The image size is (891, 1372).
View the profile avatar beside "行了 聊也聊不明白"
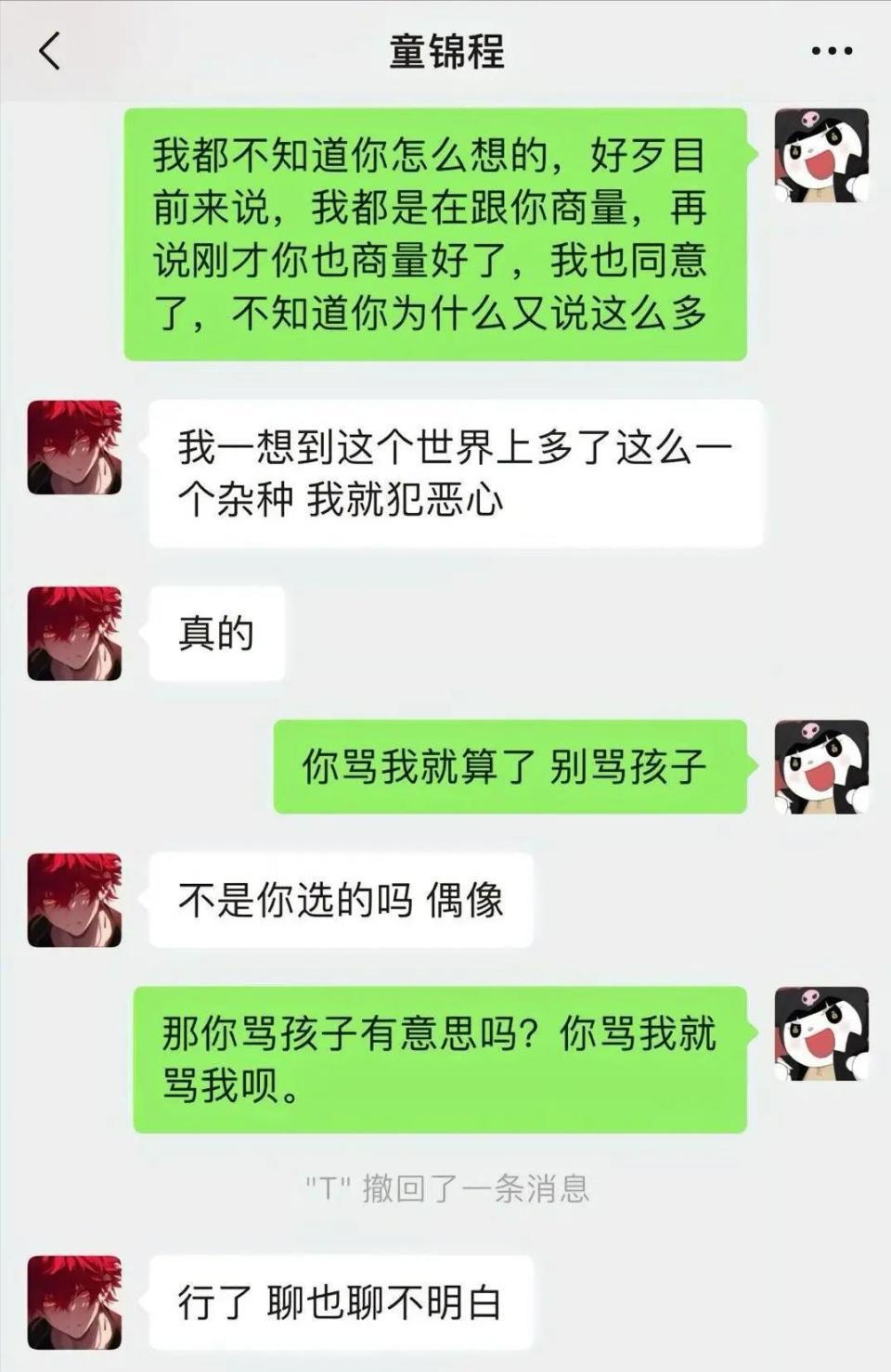click(x=74, y=1301)
